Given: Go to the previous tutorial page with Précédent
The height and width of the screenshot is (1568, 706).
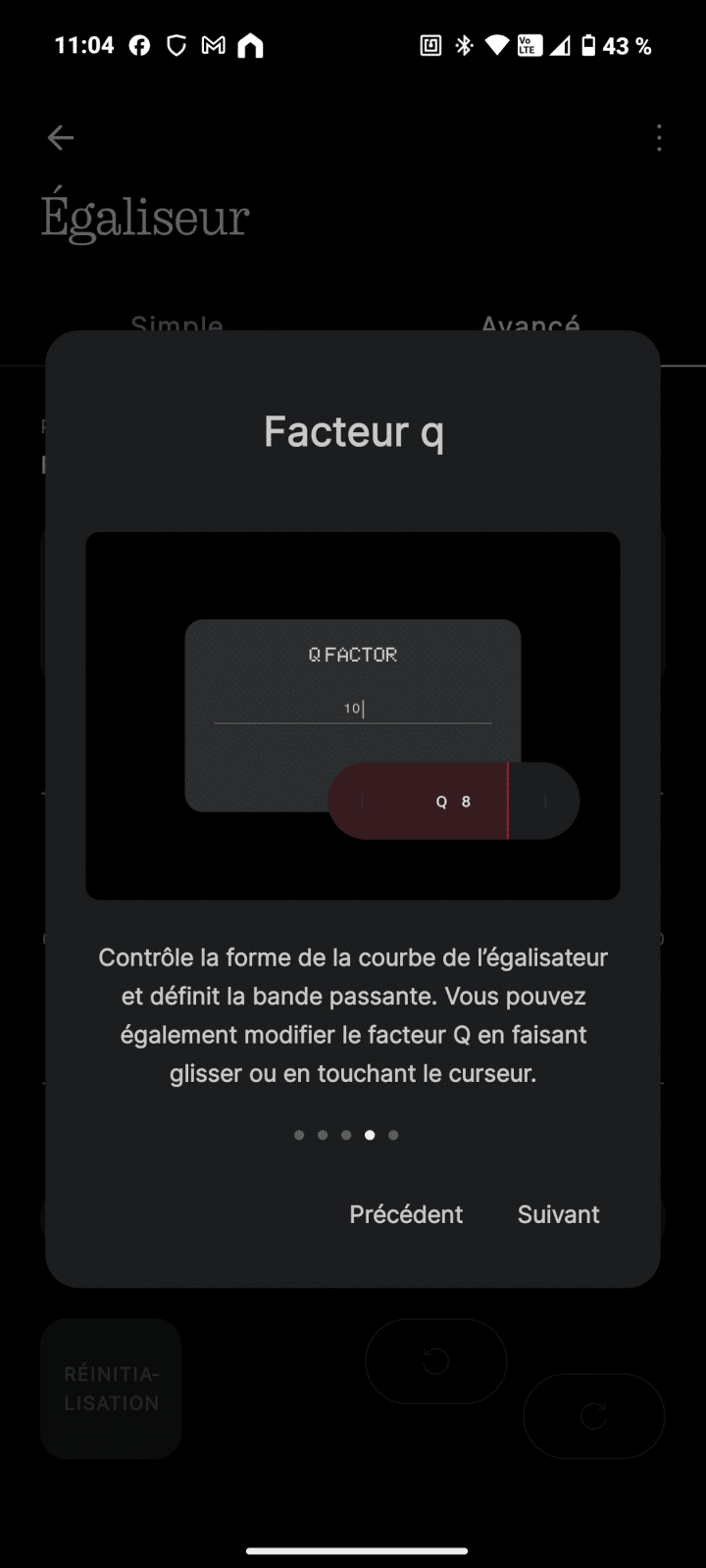Looking at the screenshot, I should [406, 1214].
